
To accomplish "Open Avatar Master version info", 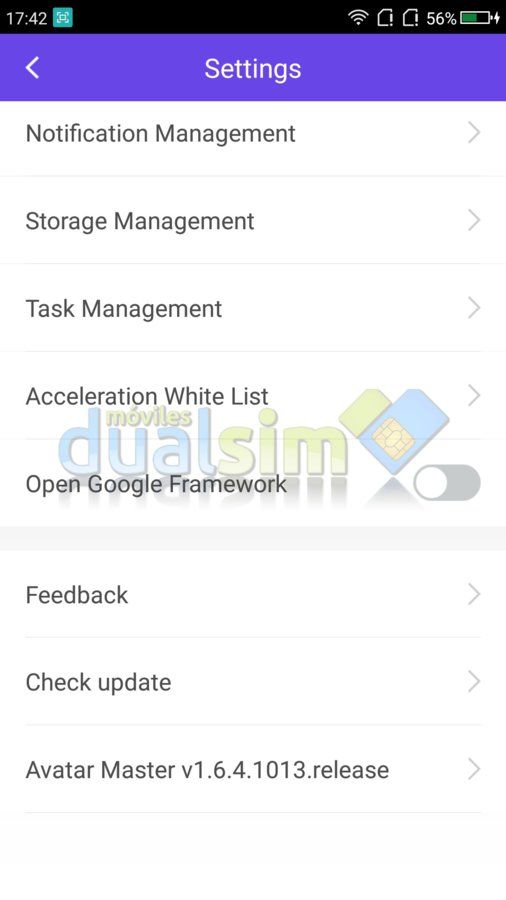I will click(253, 769).
